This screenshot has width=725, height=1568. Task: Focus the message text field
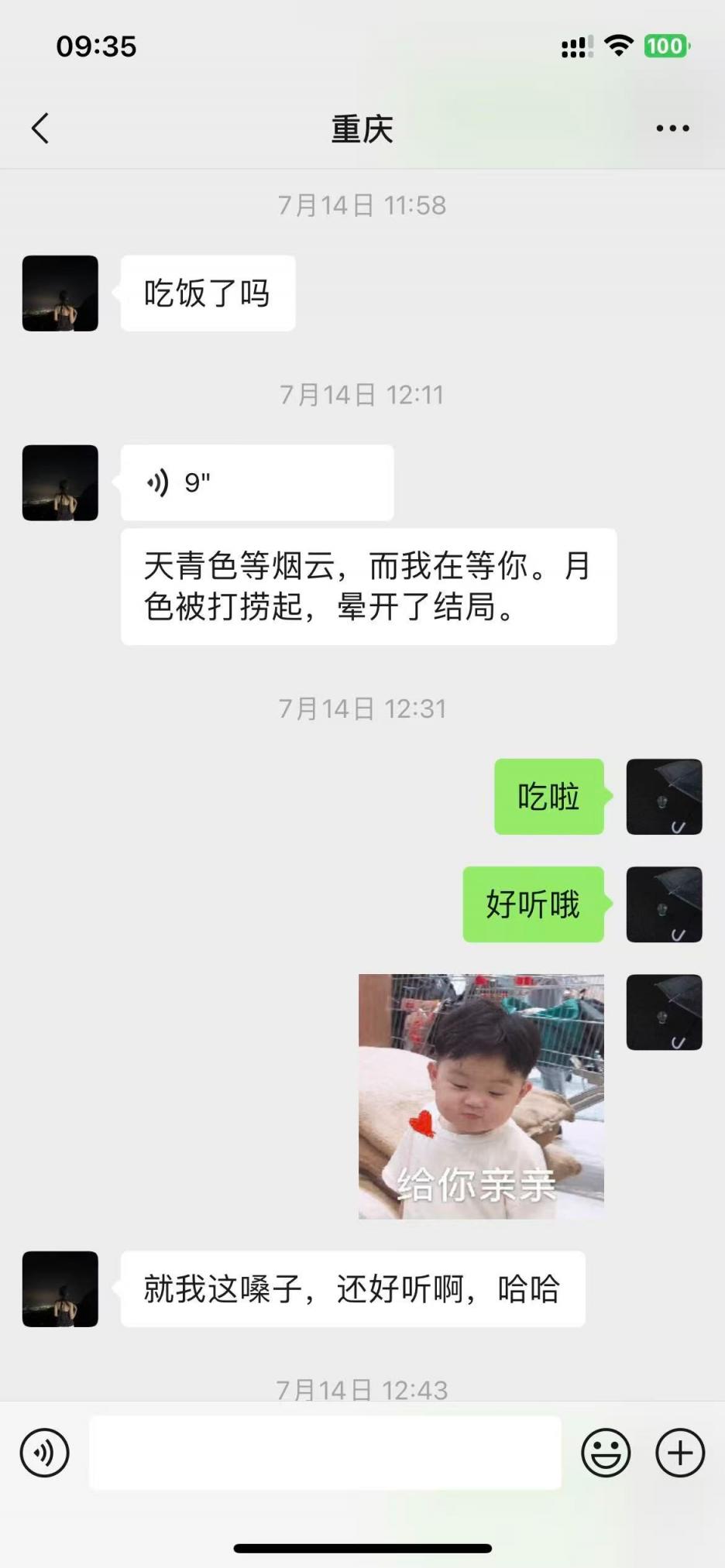(x=325, y=1453)
